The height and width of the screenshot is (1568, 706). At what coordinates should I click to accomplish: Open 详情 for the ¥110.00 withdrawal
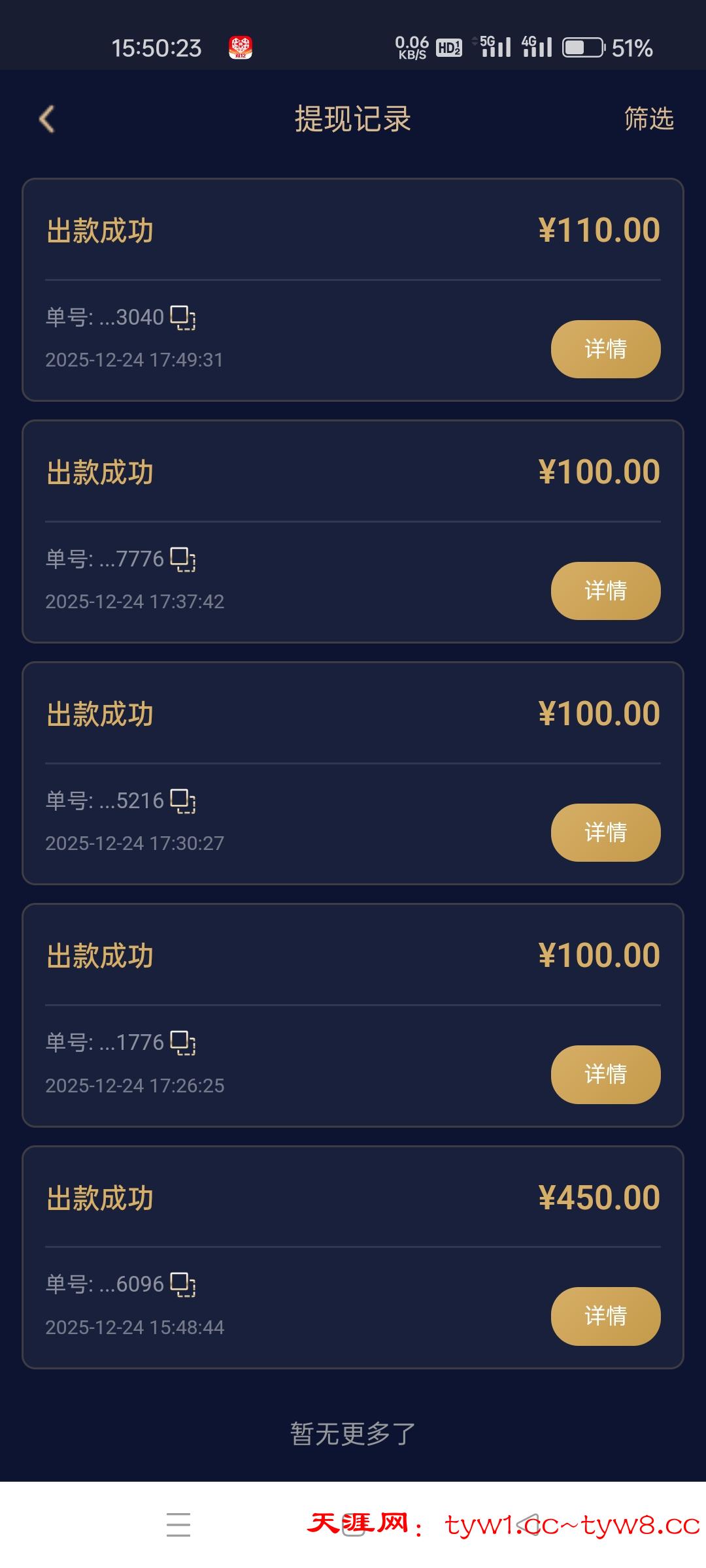coord(605,349)
